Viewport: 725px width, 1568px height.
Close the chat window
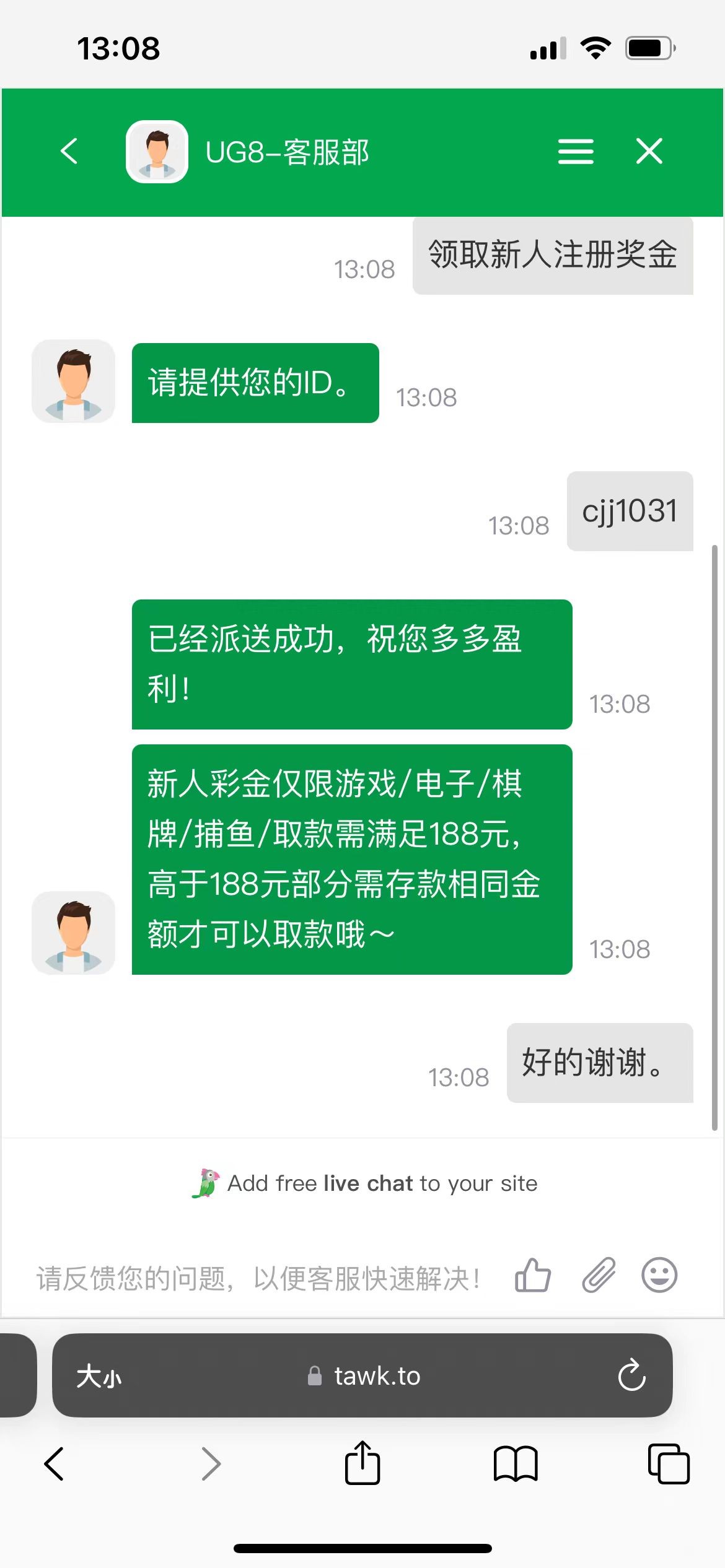(649, 151)
